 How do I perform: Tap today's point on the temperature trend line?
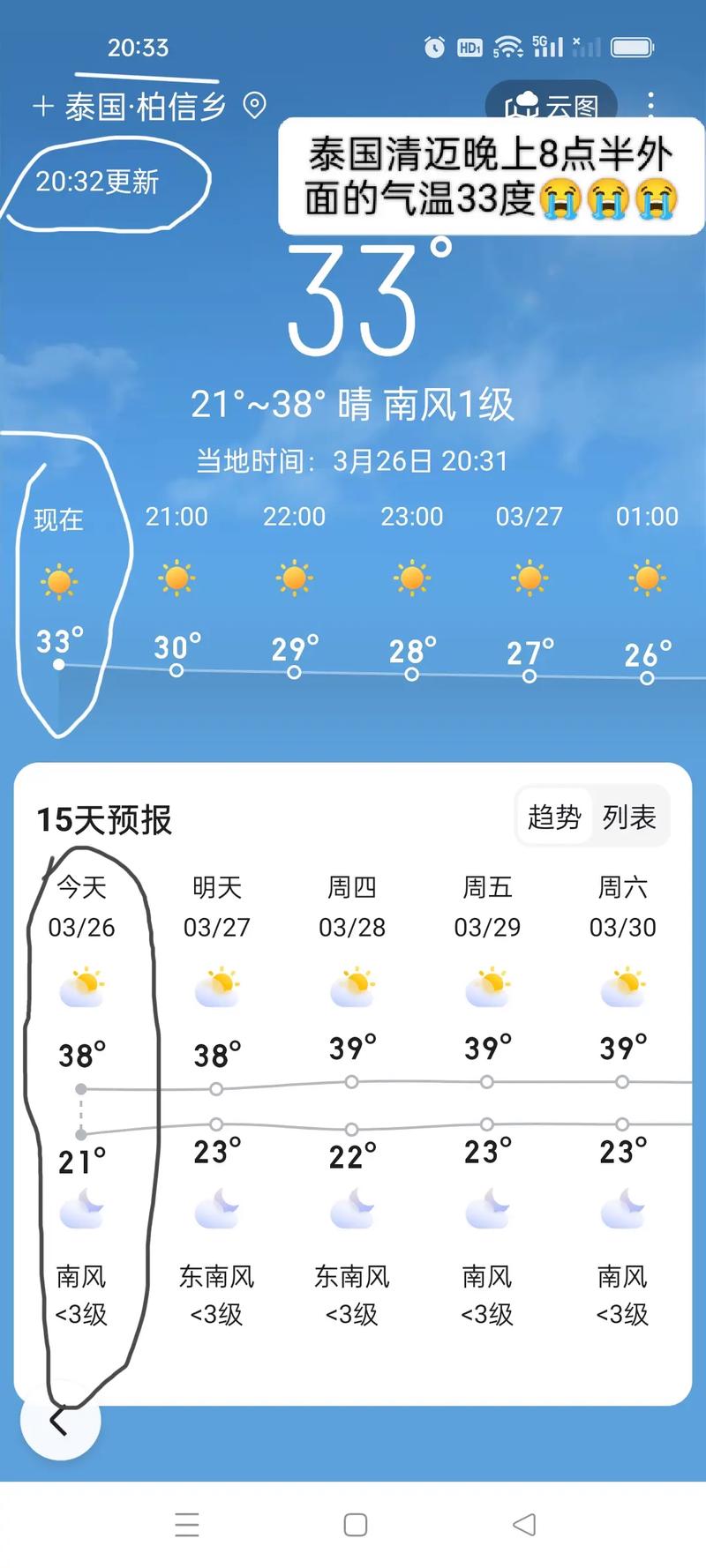pyautogui.click(x=81, y=1087)
